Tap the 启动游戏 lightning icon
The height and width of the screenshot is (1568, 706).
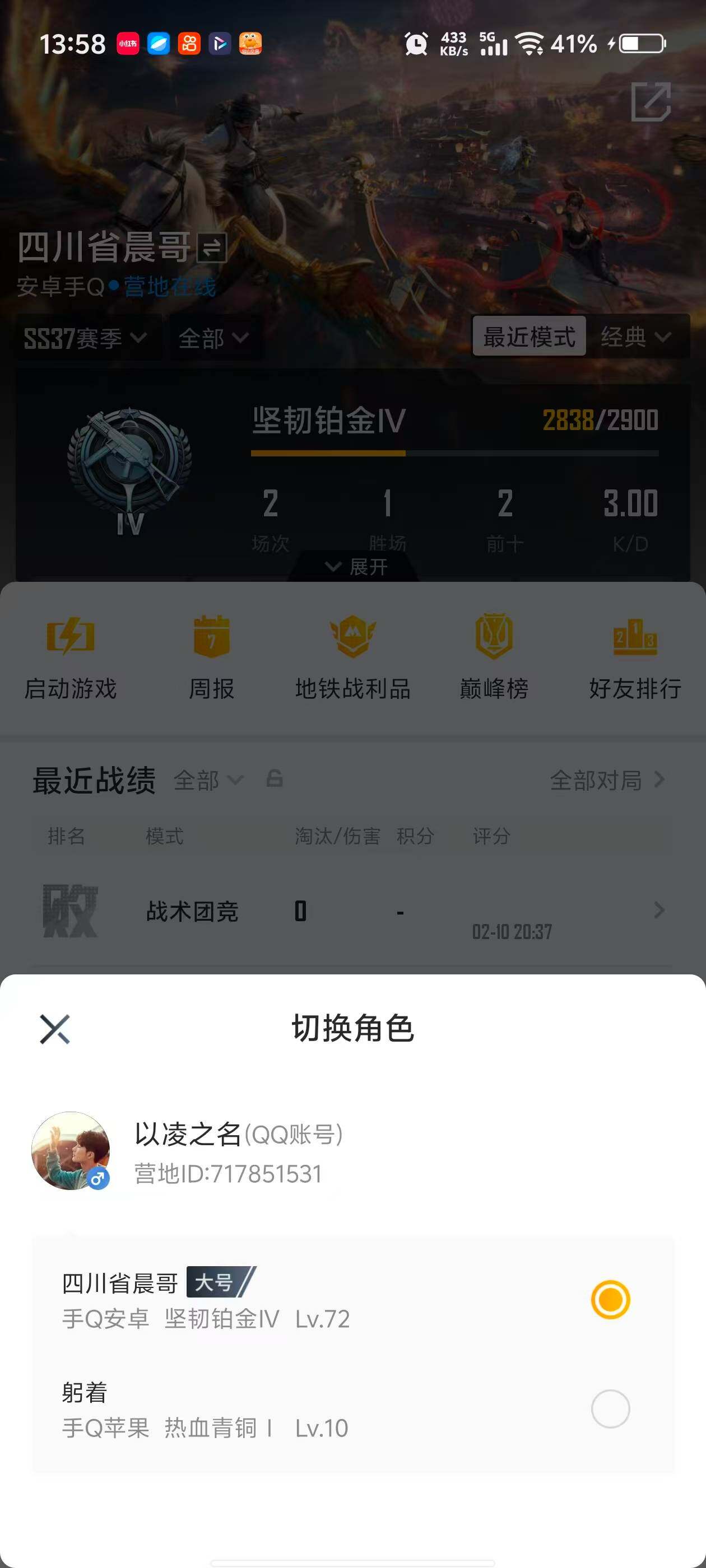[x=69, y=639]
